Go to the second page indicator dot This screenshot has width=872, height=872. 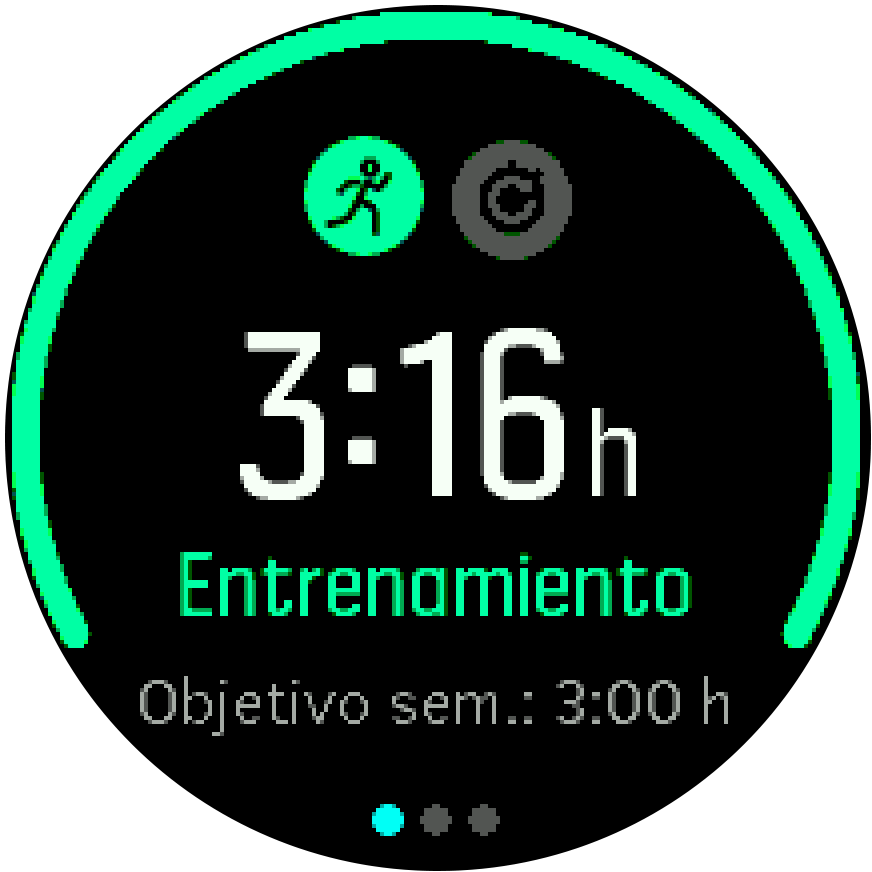(436, 821)
